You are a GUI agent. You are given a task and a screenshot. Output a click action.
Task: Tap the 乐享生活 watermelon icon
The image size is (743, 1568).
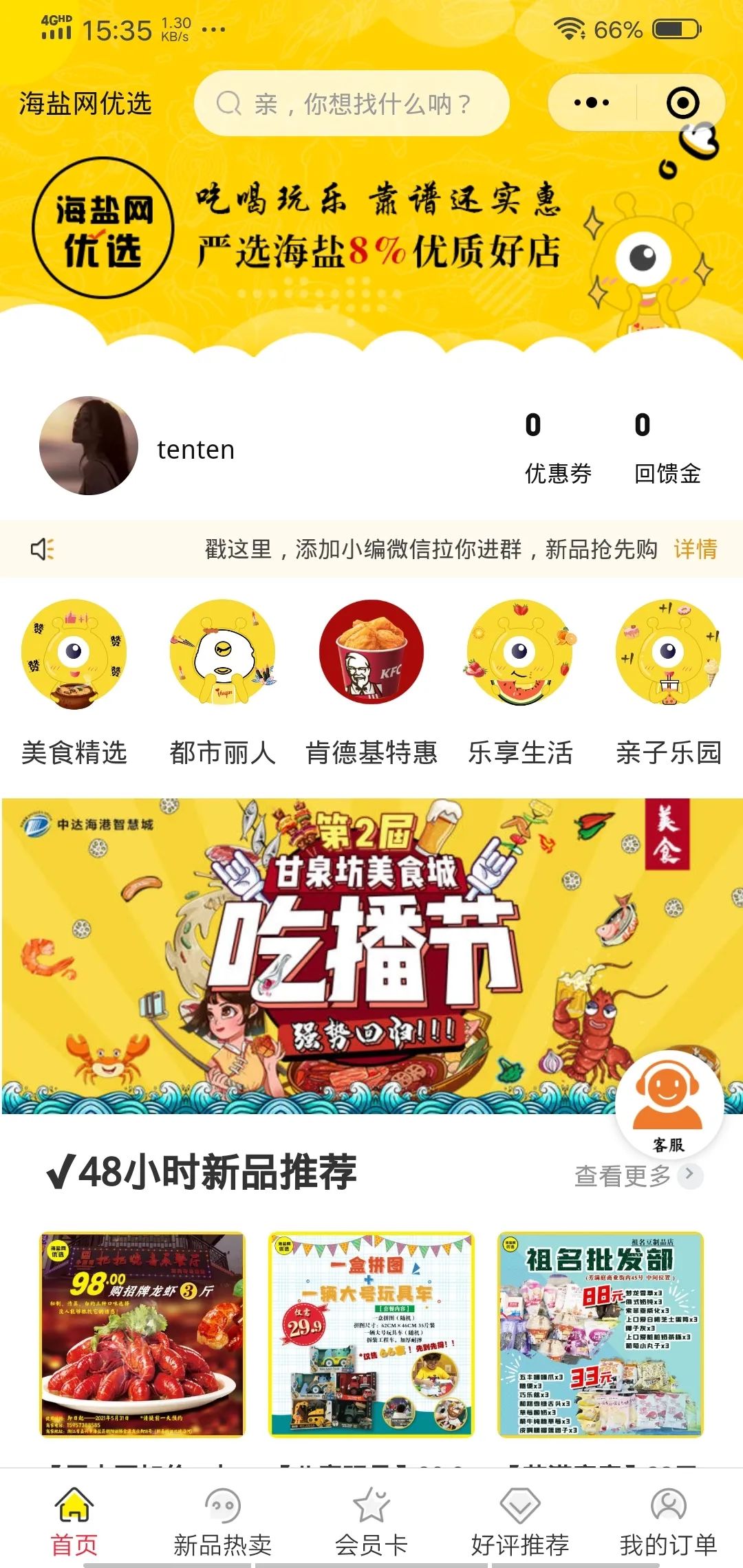(x=521, y=657)
